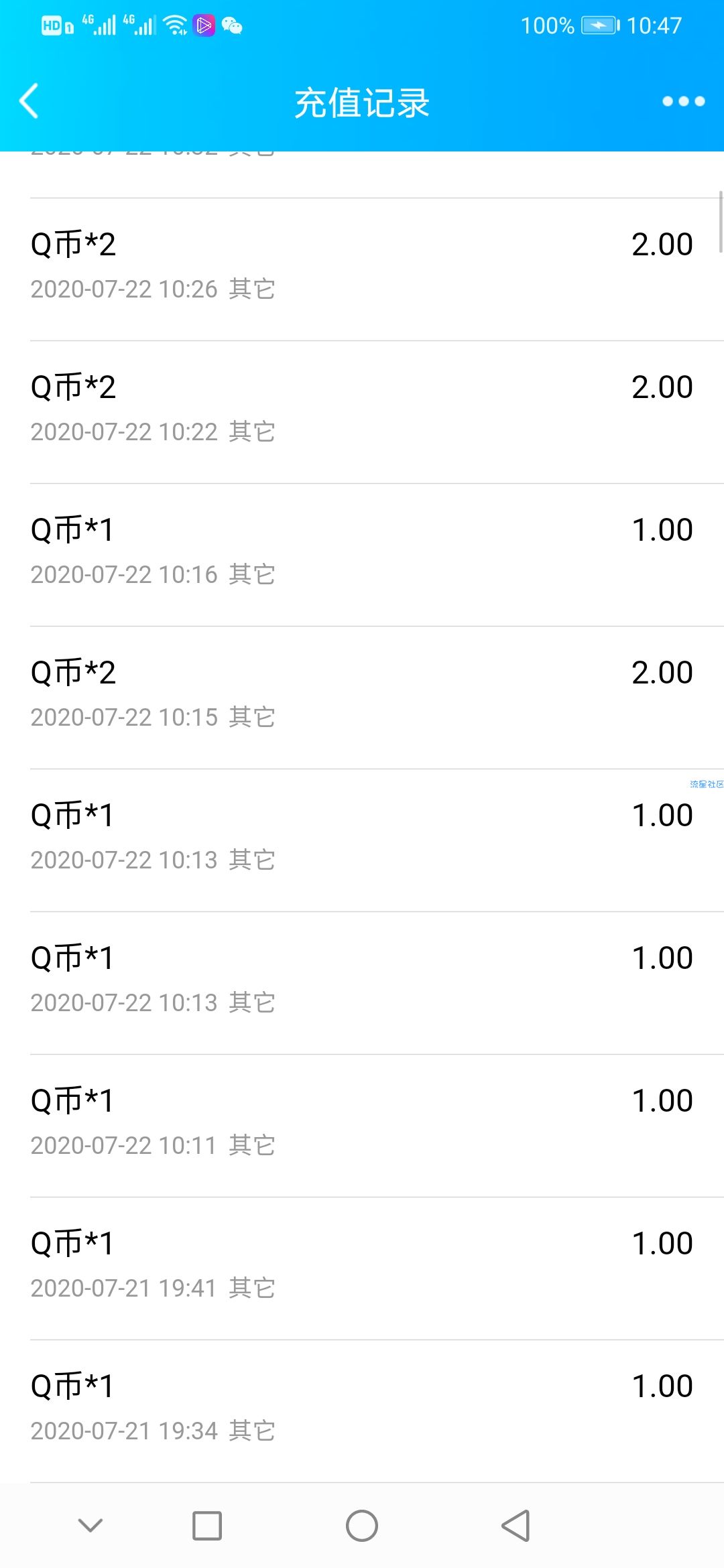Image resolution: width=724 pixels, height=1568 pixels.
Task: Tap the system back triangle
Action: (516, 1526)
